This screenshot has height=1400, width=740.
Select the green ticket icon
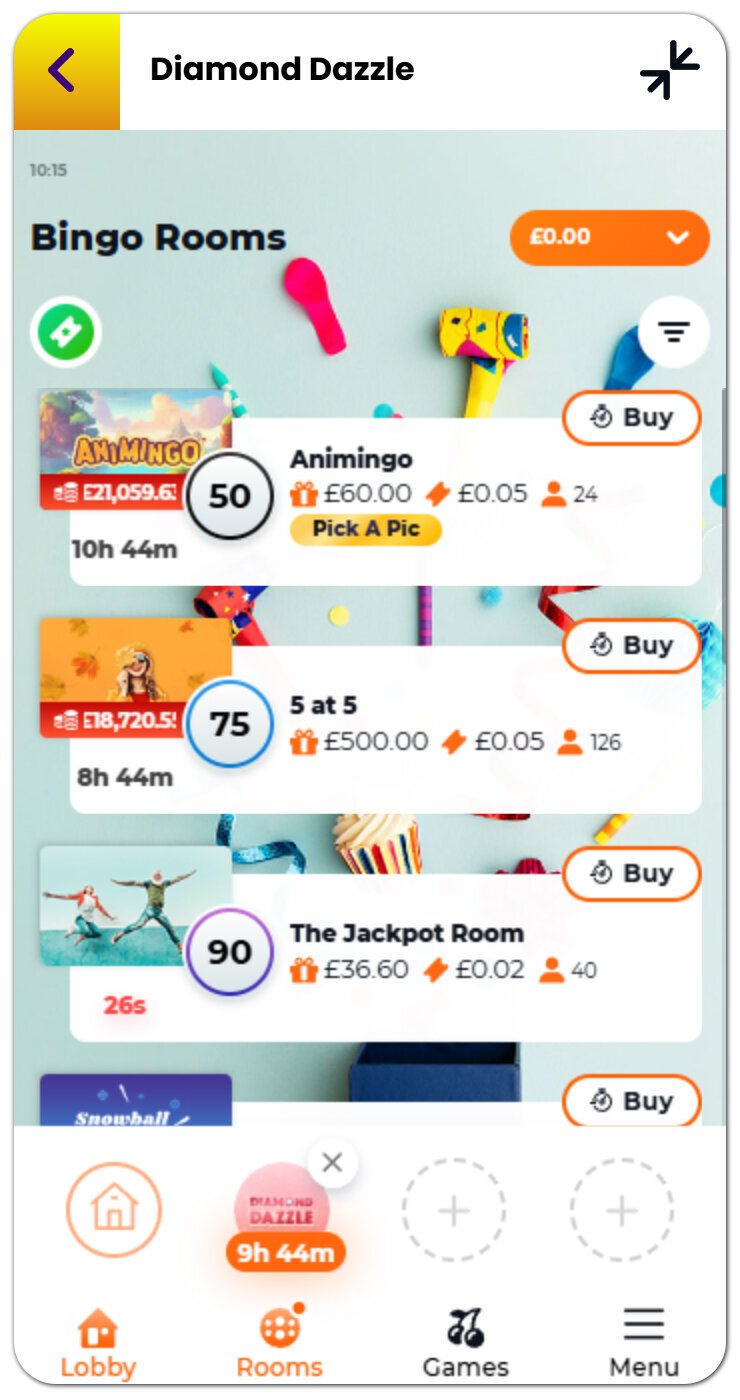pyautogui.click(x=65, y=331)
